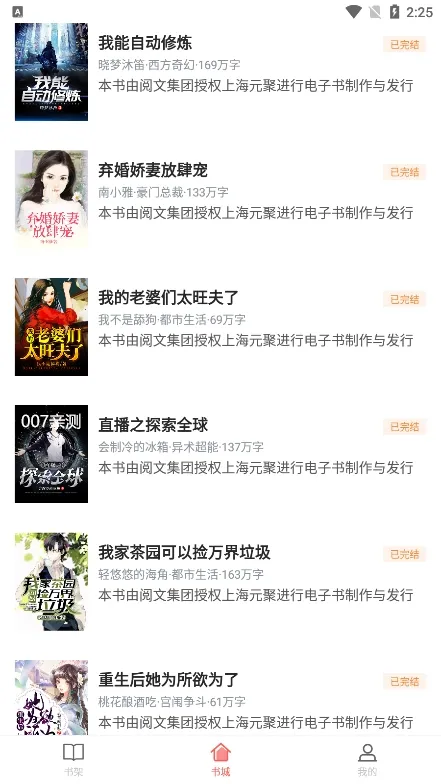441x784 pixels.
Task: Open 直播之探索全球 book details
Action: tap(220, 454)
